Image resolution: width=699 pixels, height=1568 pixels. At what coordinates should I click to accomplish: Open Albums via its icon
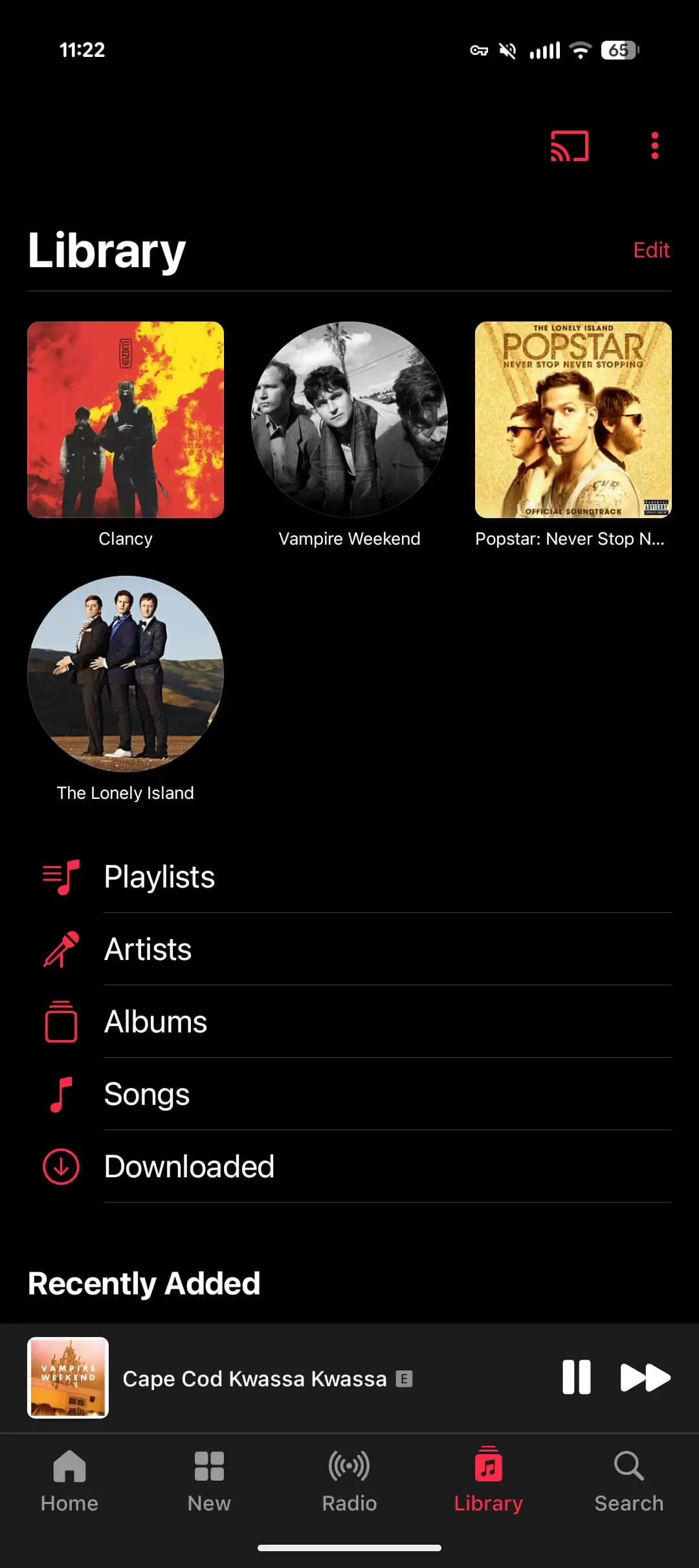(60, 1021)
